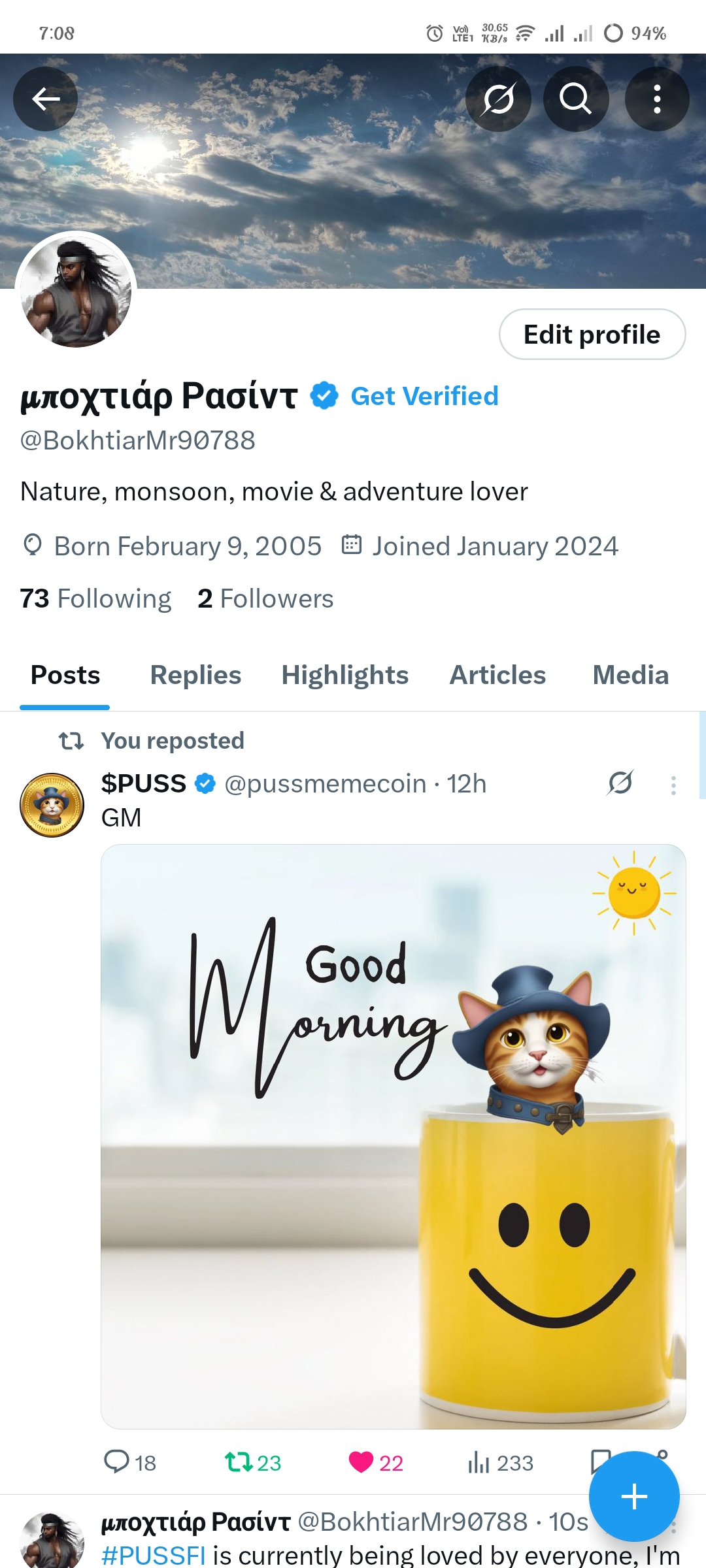The width and height of the screenshot is (706, 1568).
Task: Tap the Edit profile button
Action: (592, 335)
